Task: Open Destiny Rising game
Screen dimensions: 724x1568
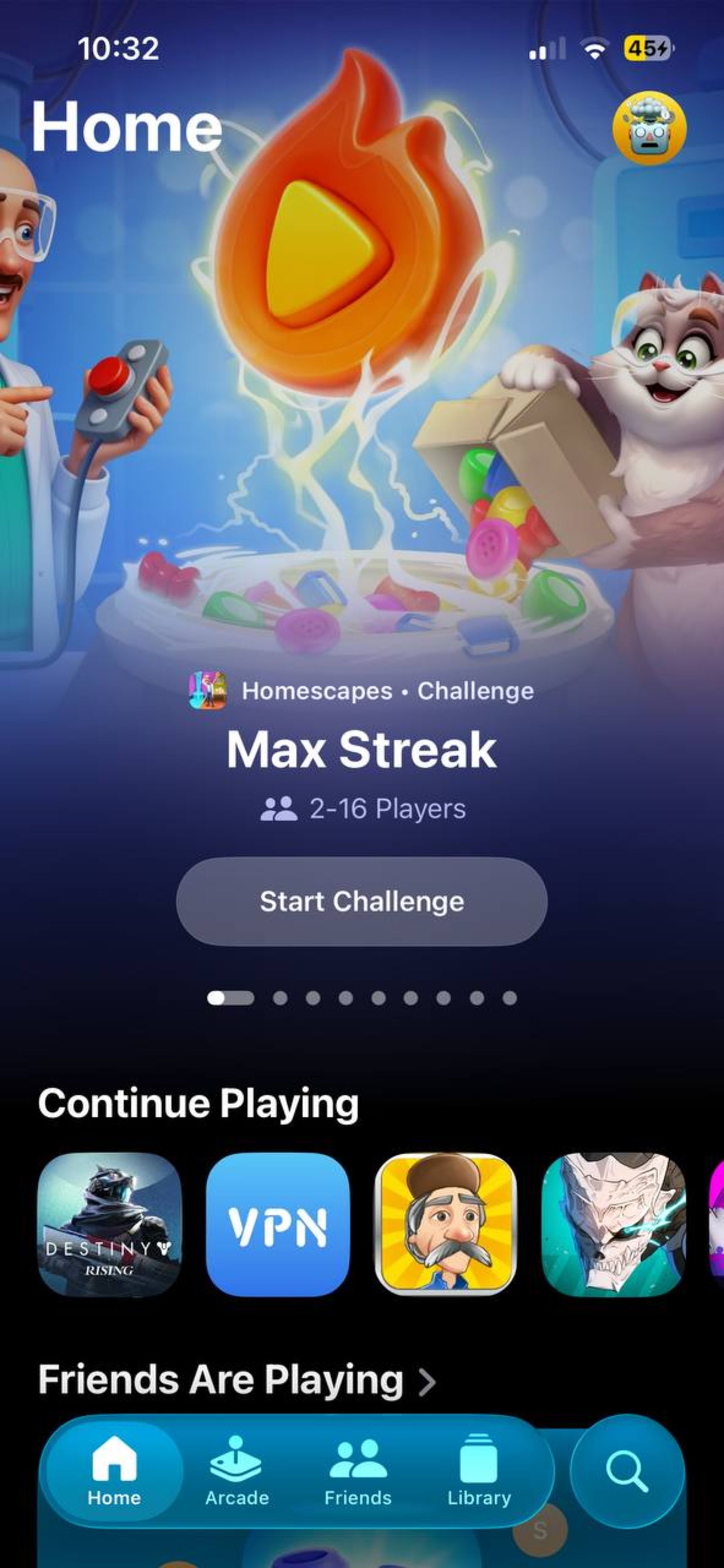Action: point(110,1224)
